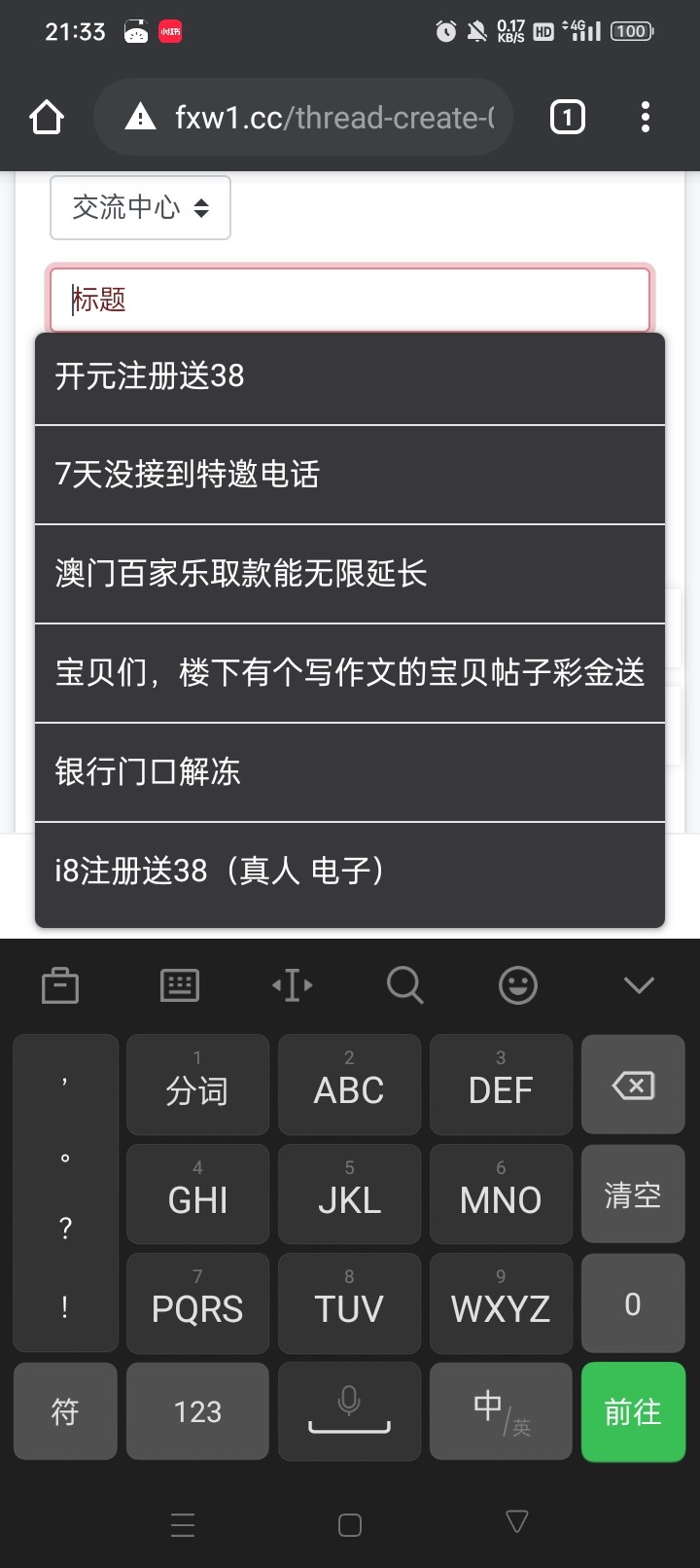Open the browser three-dot menu
This screenshot has width=700, height=1568.
coord(646,117)
